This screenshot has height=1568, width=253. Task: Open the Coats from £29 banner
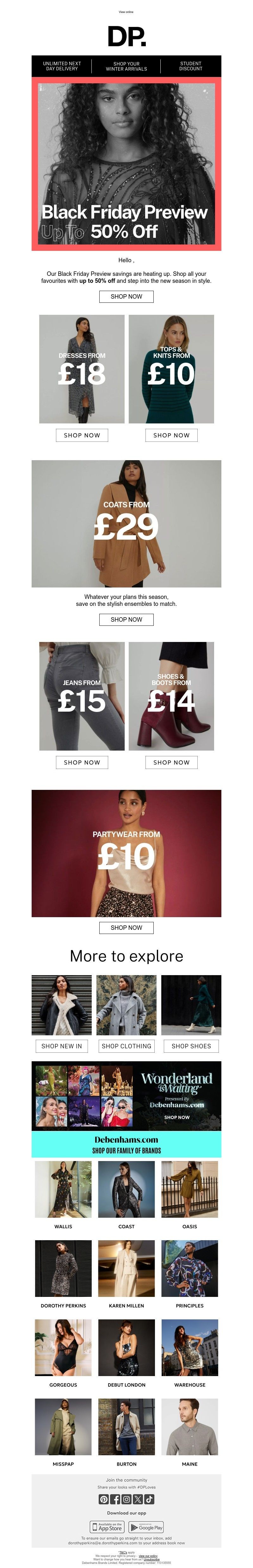[126, 524]
